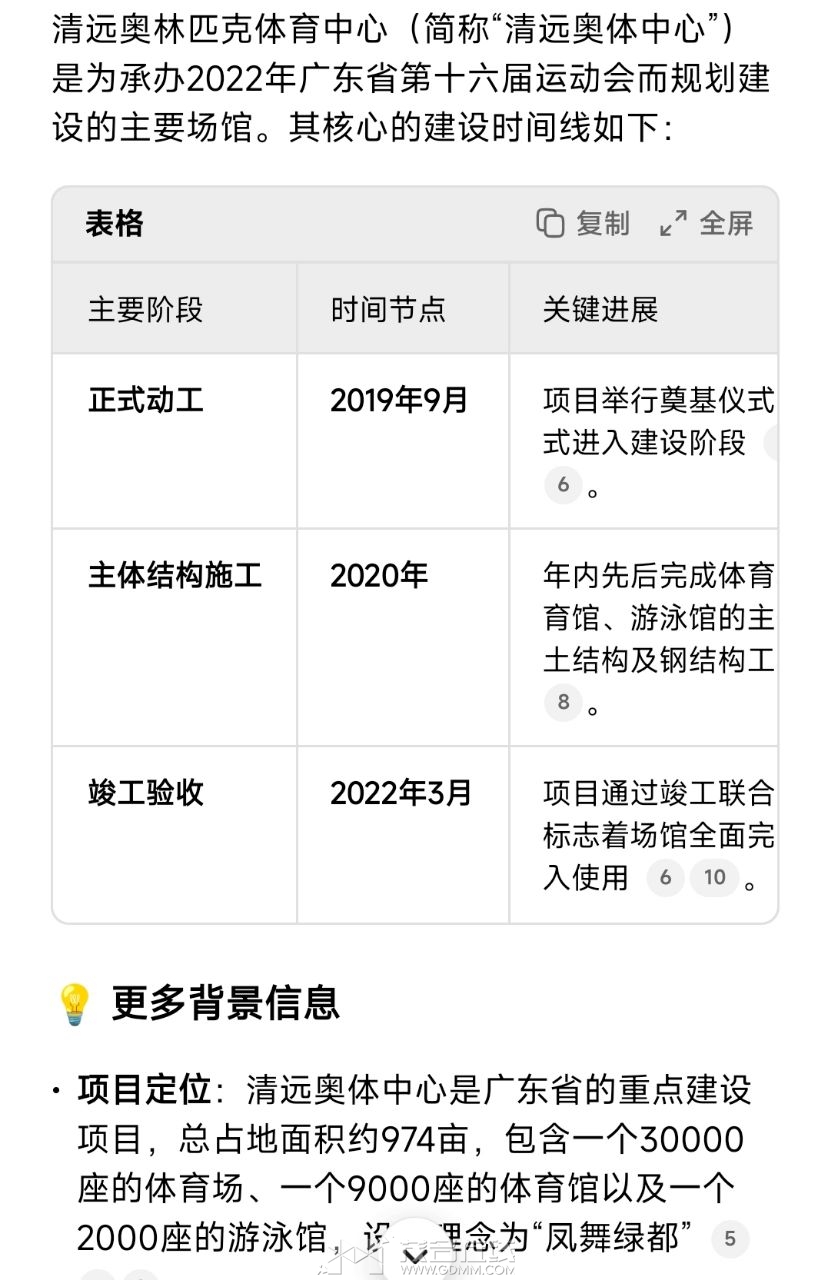Open citation 8 in the 主体结构施工 row
Image resolution: width=830 pixels, height=1280 pixels.
tap(563, 702)
